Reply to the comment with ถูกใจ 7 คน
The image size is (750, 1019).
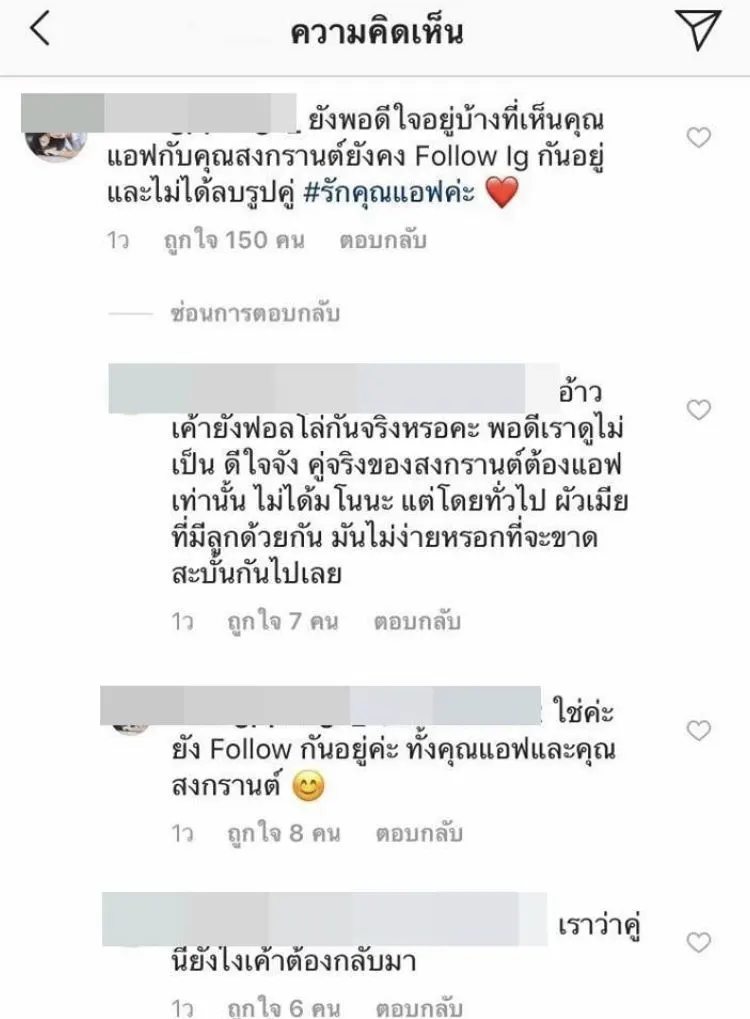click(x=417, y=622)
